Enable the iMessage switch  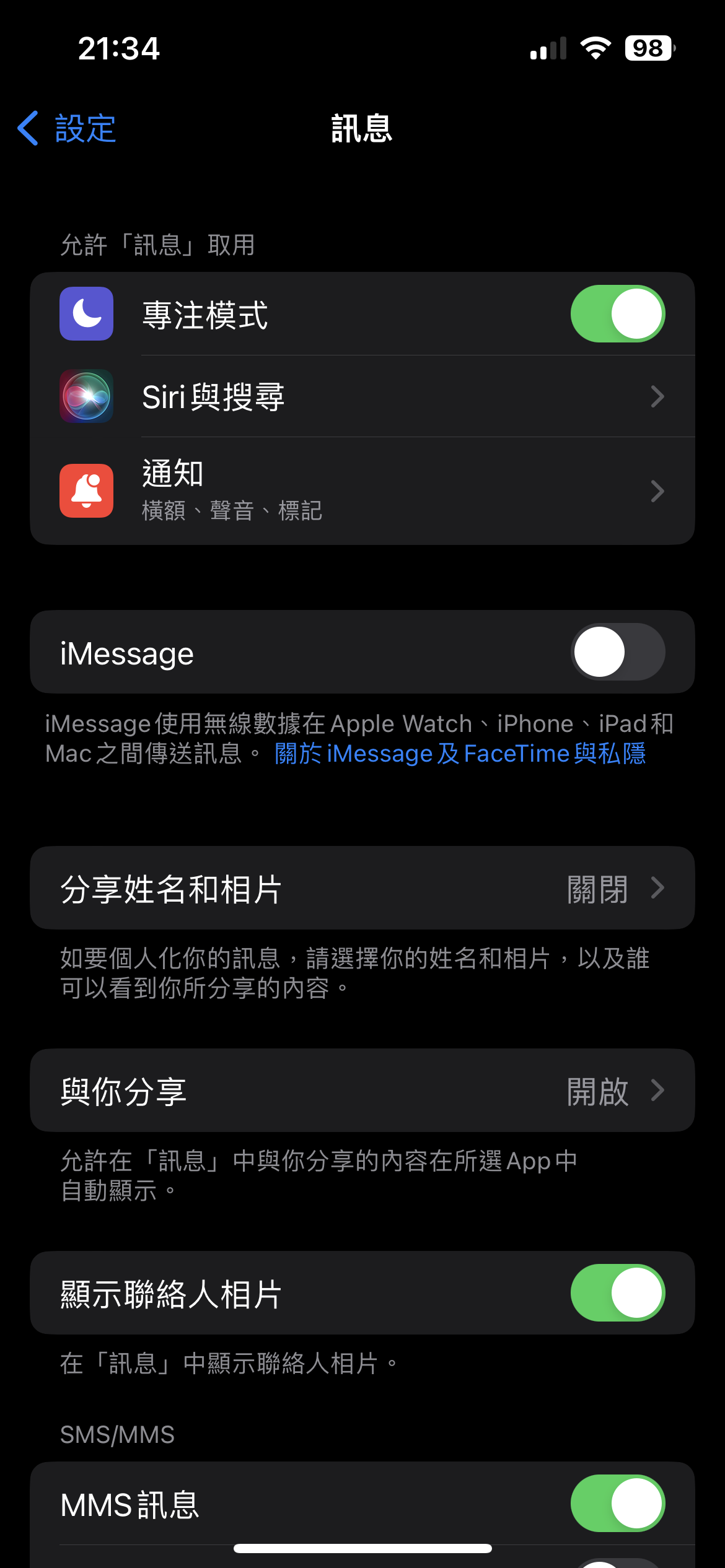click(618, 652)
